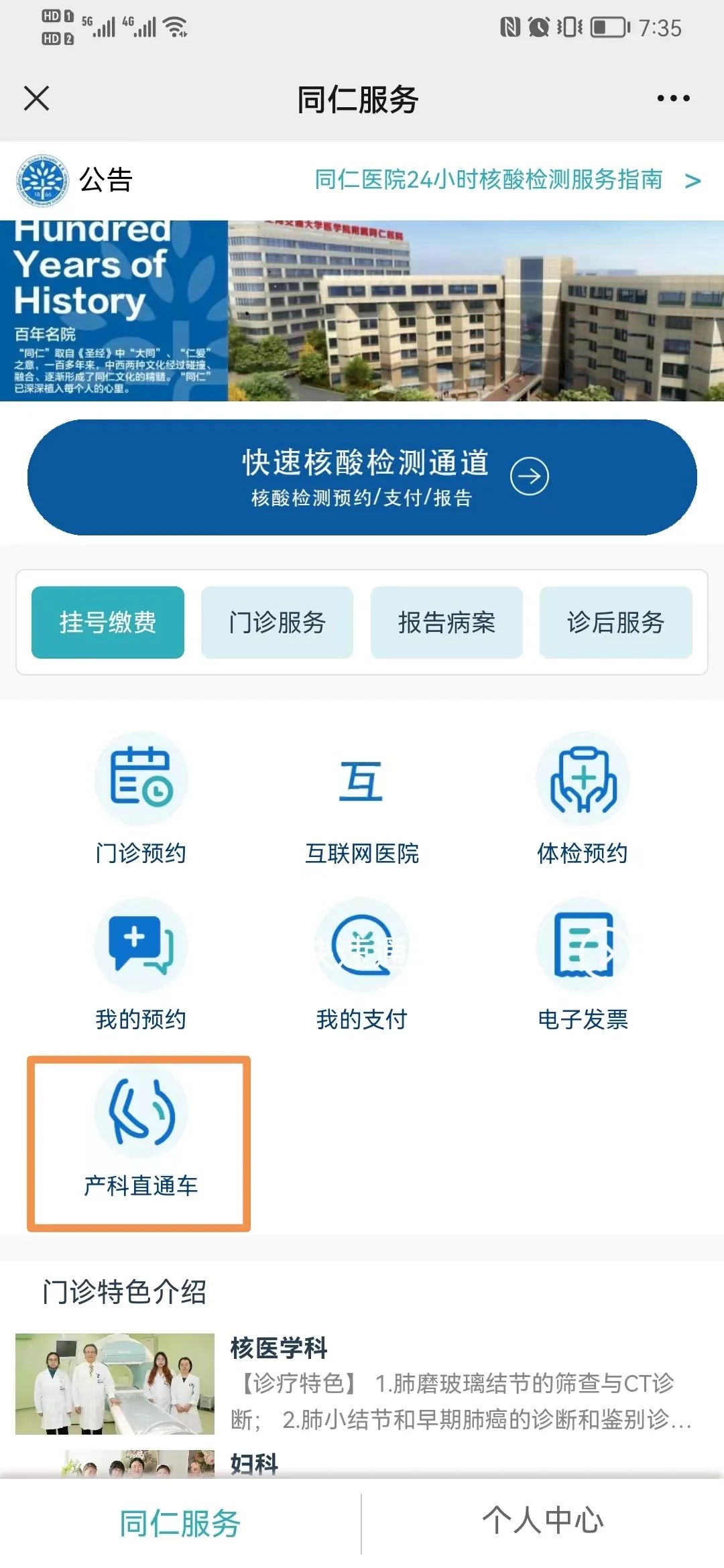Open 门诊预约
This screenshot has width=724, height=1568.
[141, 799]
